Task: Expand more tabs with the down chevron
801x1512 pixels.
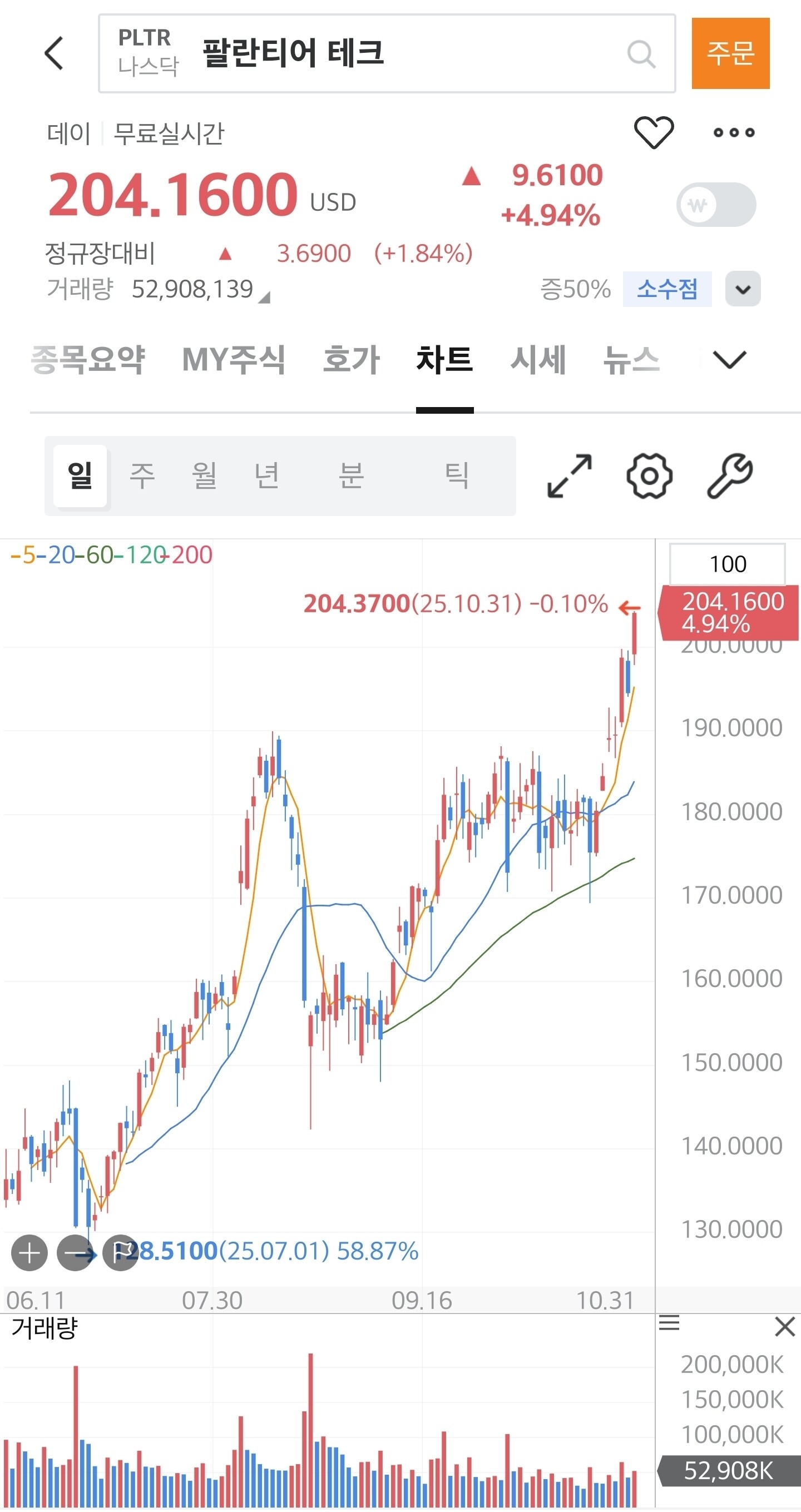Action: coord(729,359)
